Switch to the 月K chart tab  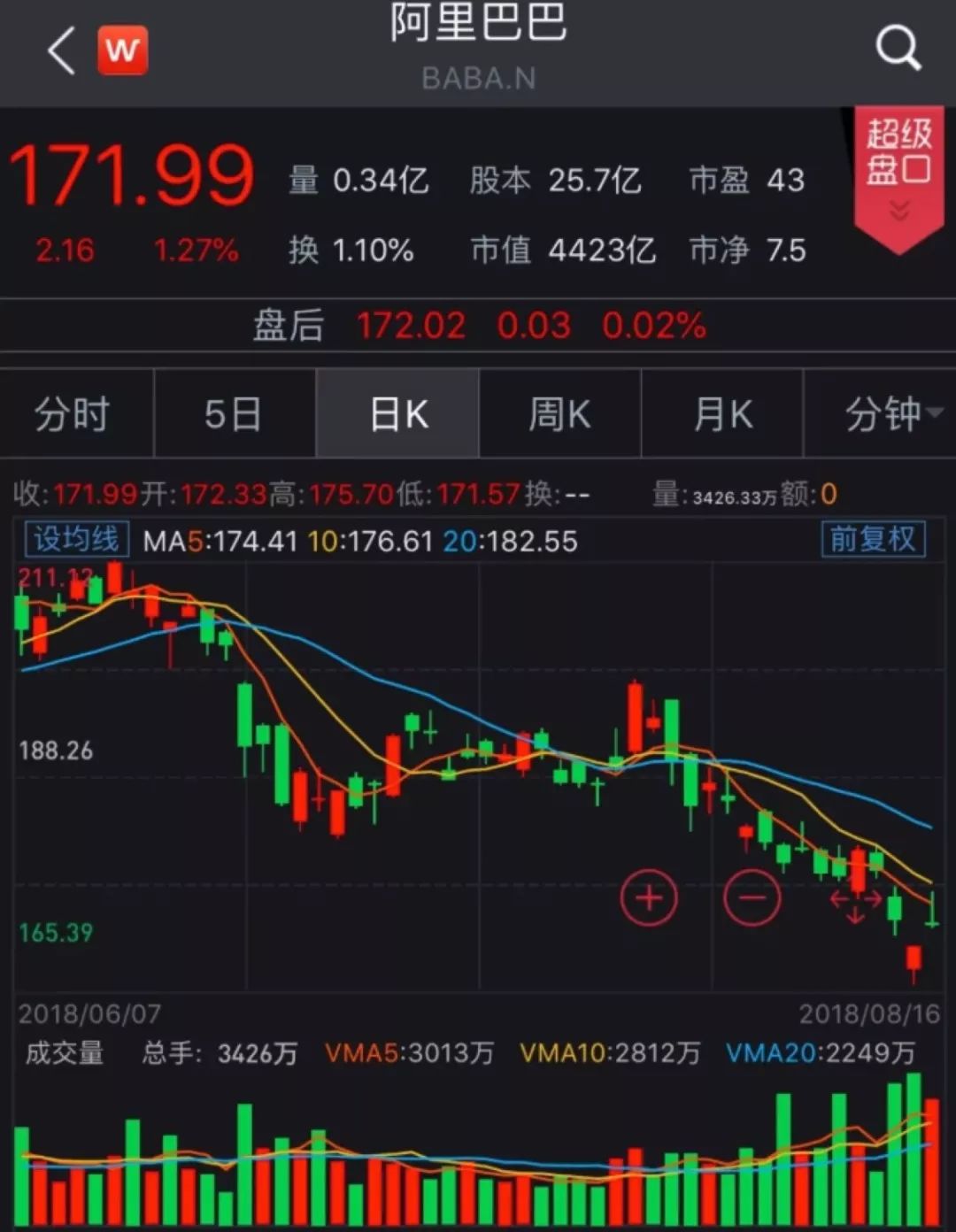(722, 414)
